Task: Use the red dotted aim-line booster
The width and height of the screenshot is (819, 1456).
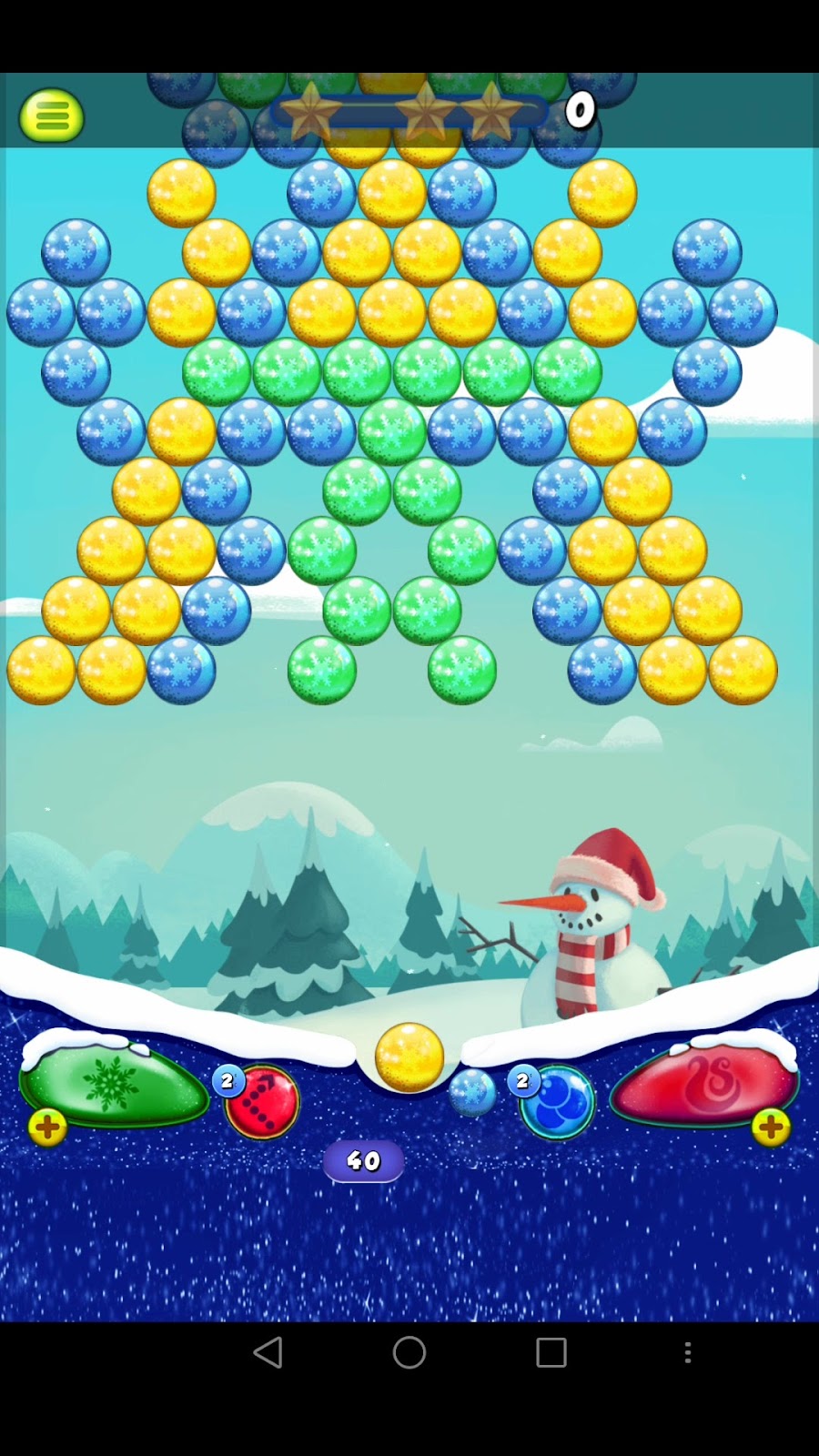Action: 262,1102
